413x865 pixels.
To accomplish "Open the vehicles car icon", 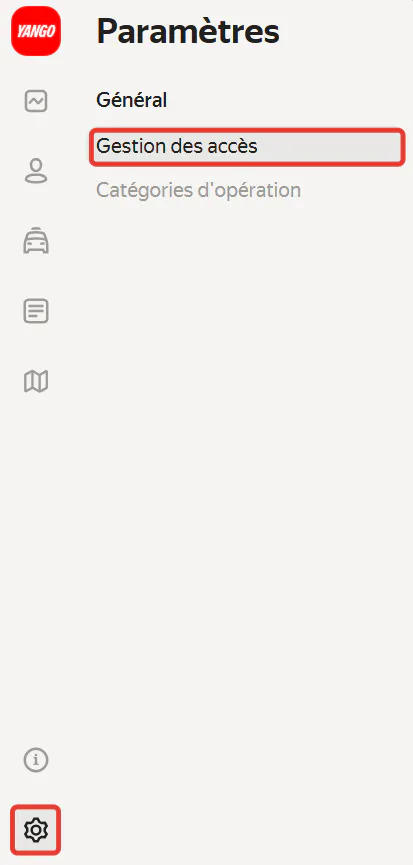I will [36, 241].
